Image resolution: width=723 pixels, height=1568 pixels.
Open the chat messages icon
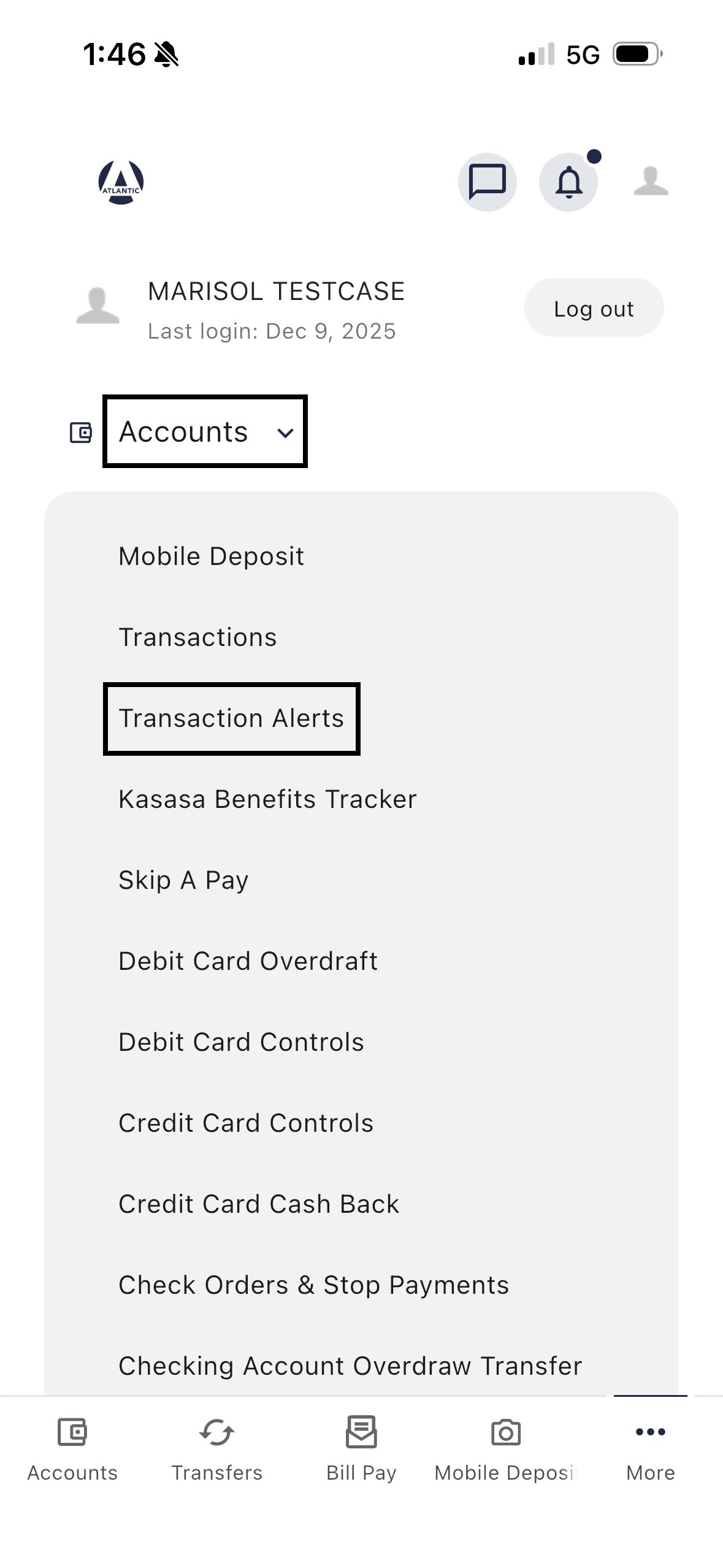[x=487, y=182]
